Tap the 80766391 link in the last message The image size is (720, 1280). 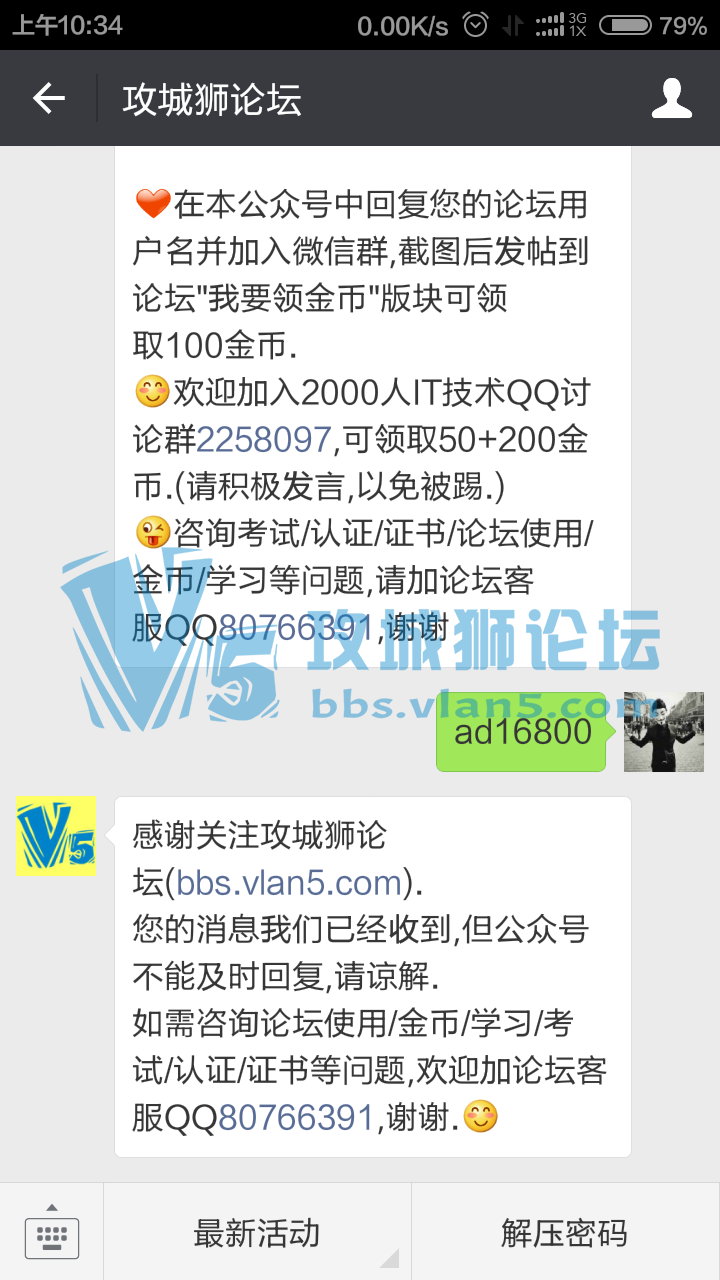point(296,1117)
